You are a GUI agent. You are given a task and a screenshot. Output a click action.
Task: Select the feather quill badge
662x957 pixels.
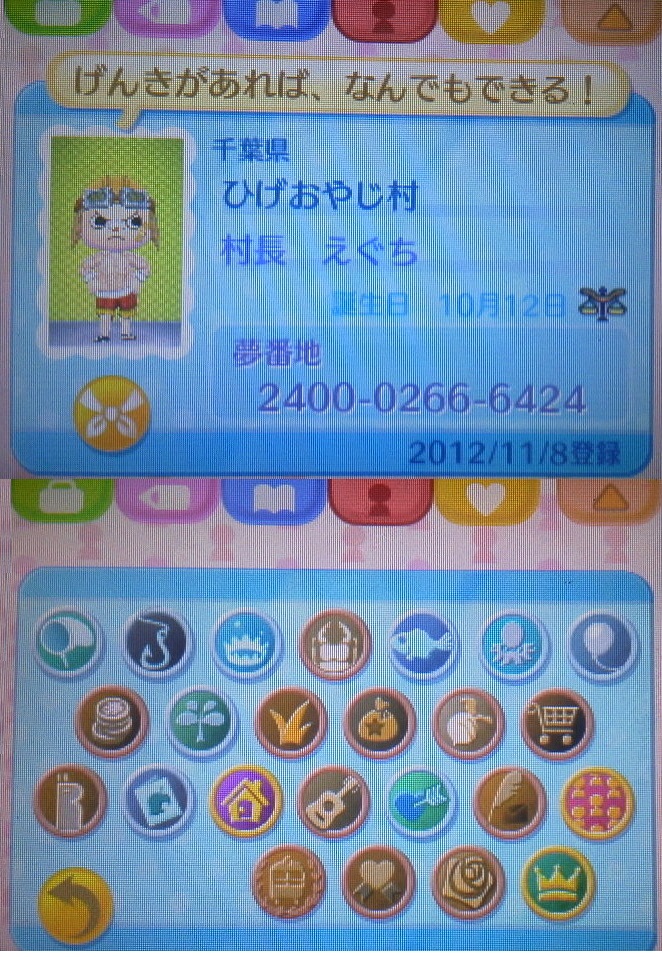tap(510, 802)
